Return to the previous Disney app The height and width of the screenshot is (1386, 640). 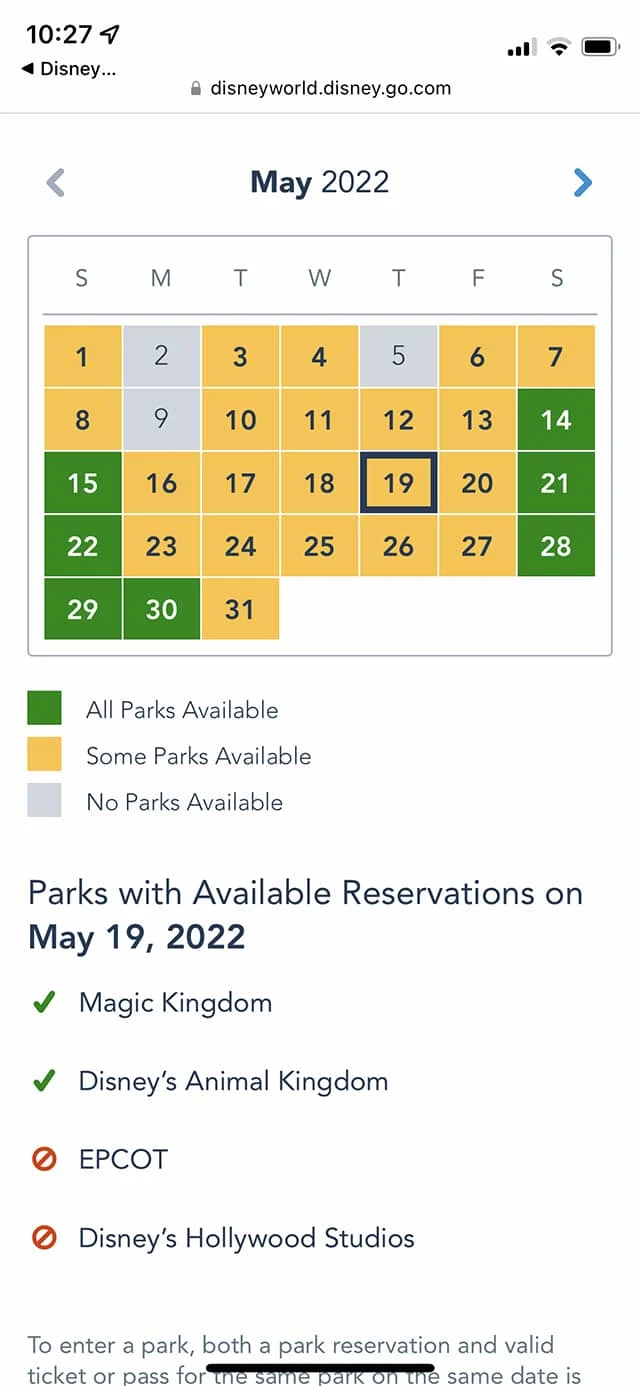[68, 69]
